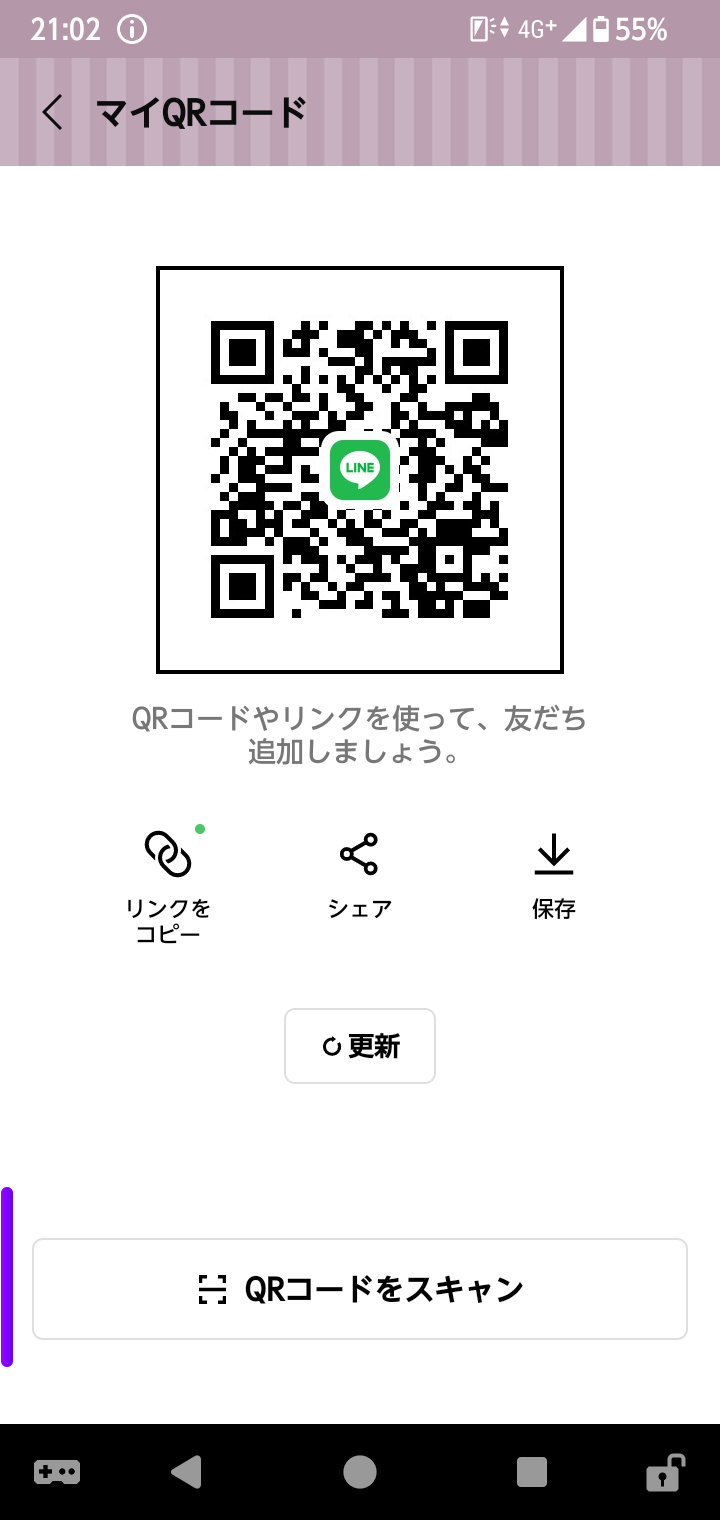
Task: Share the QR code via シェア
Action: pos(359,876)
